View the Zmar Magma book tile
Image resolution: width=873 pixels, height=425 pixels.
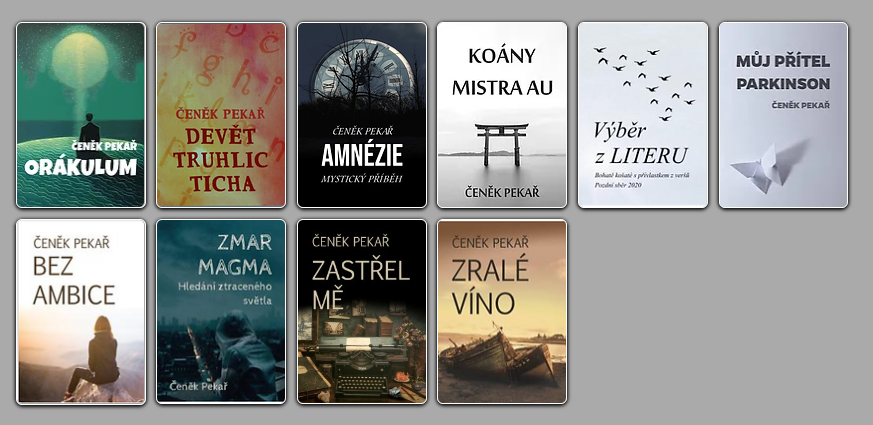[x=221, y=312]
